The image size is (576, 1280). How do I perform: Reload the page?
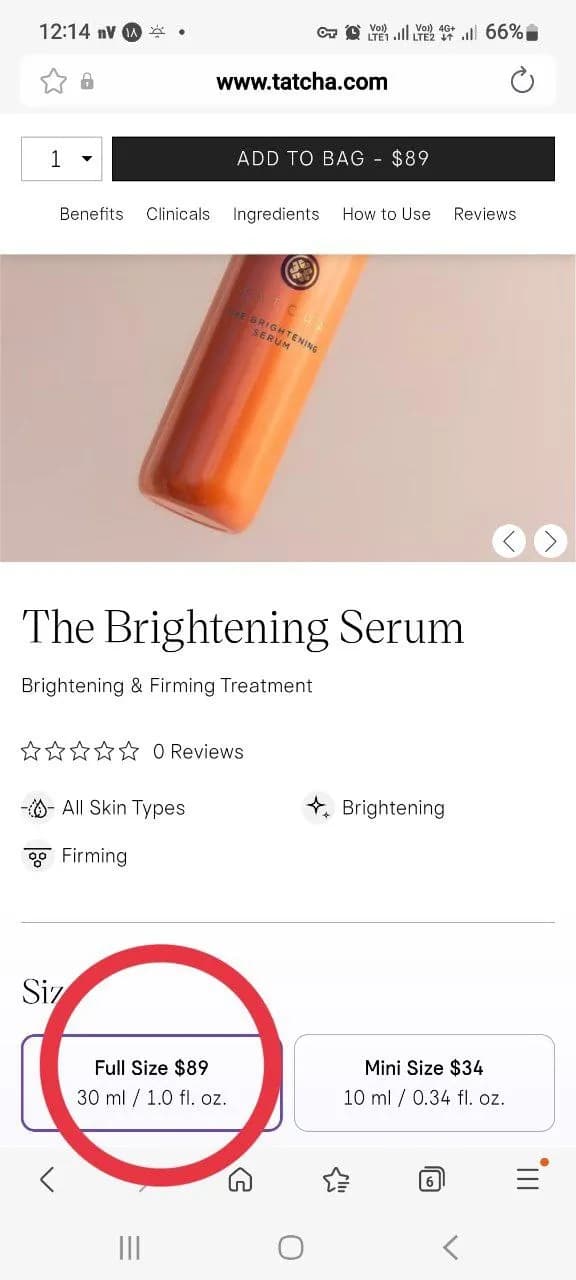522,81
